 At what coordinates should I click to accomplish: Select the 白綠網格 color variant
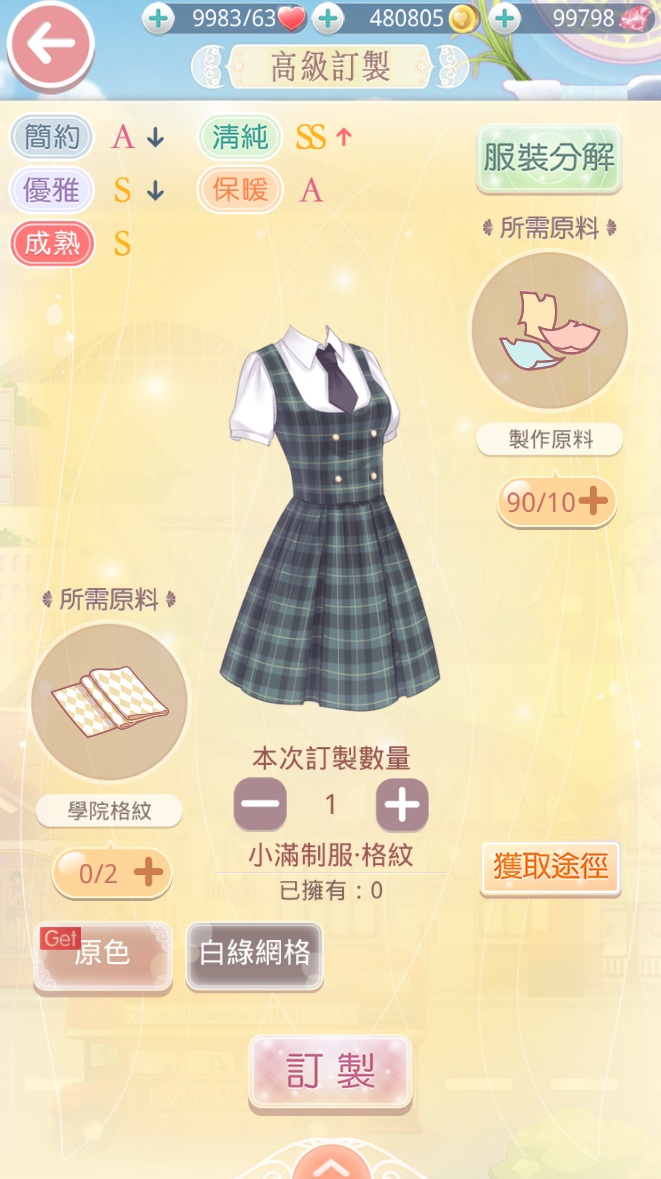tap(254, 953)
